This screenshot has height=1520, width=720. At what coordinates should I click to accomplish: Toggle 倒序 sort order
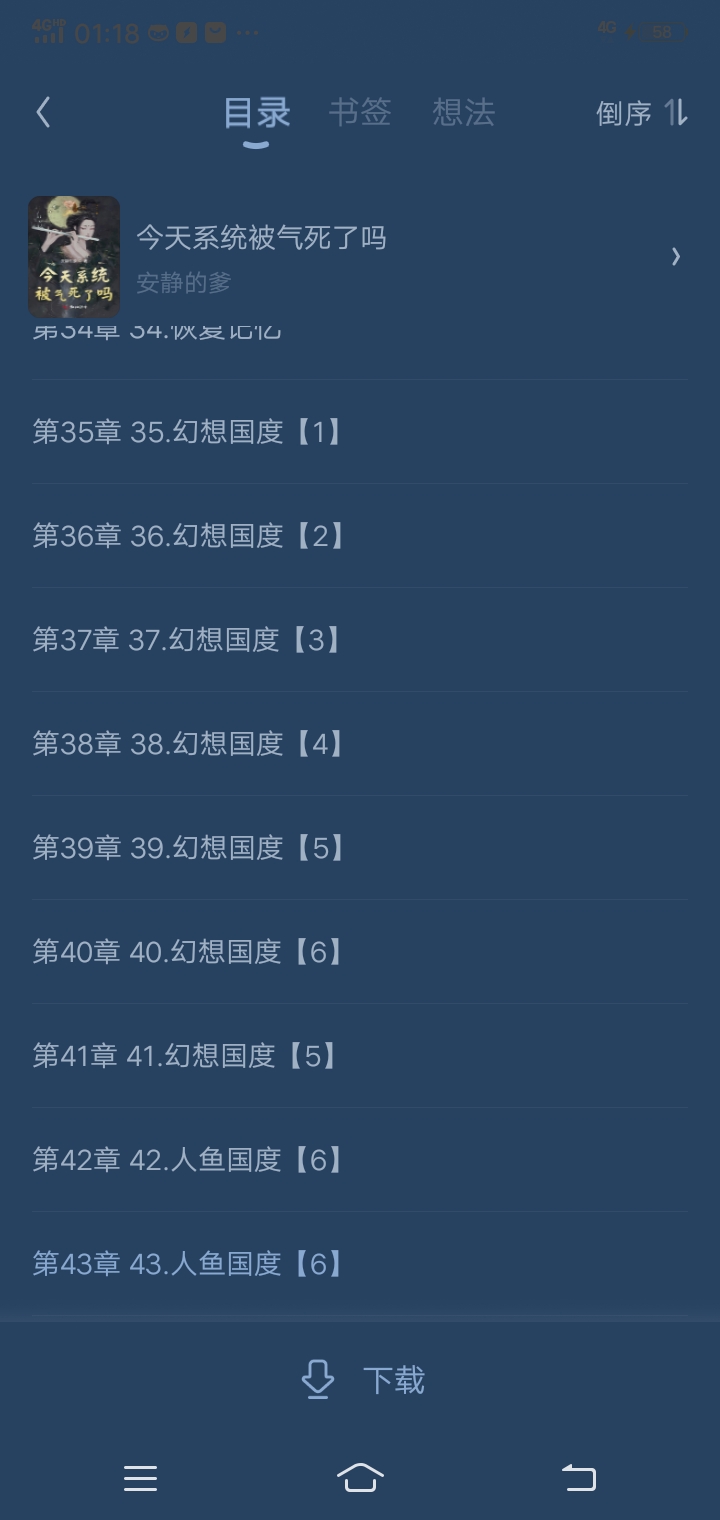pos(642,113)
